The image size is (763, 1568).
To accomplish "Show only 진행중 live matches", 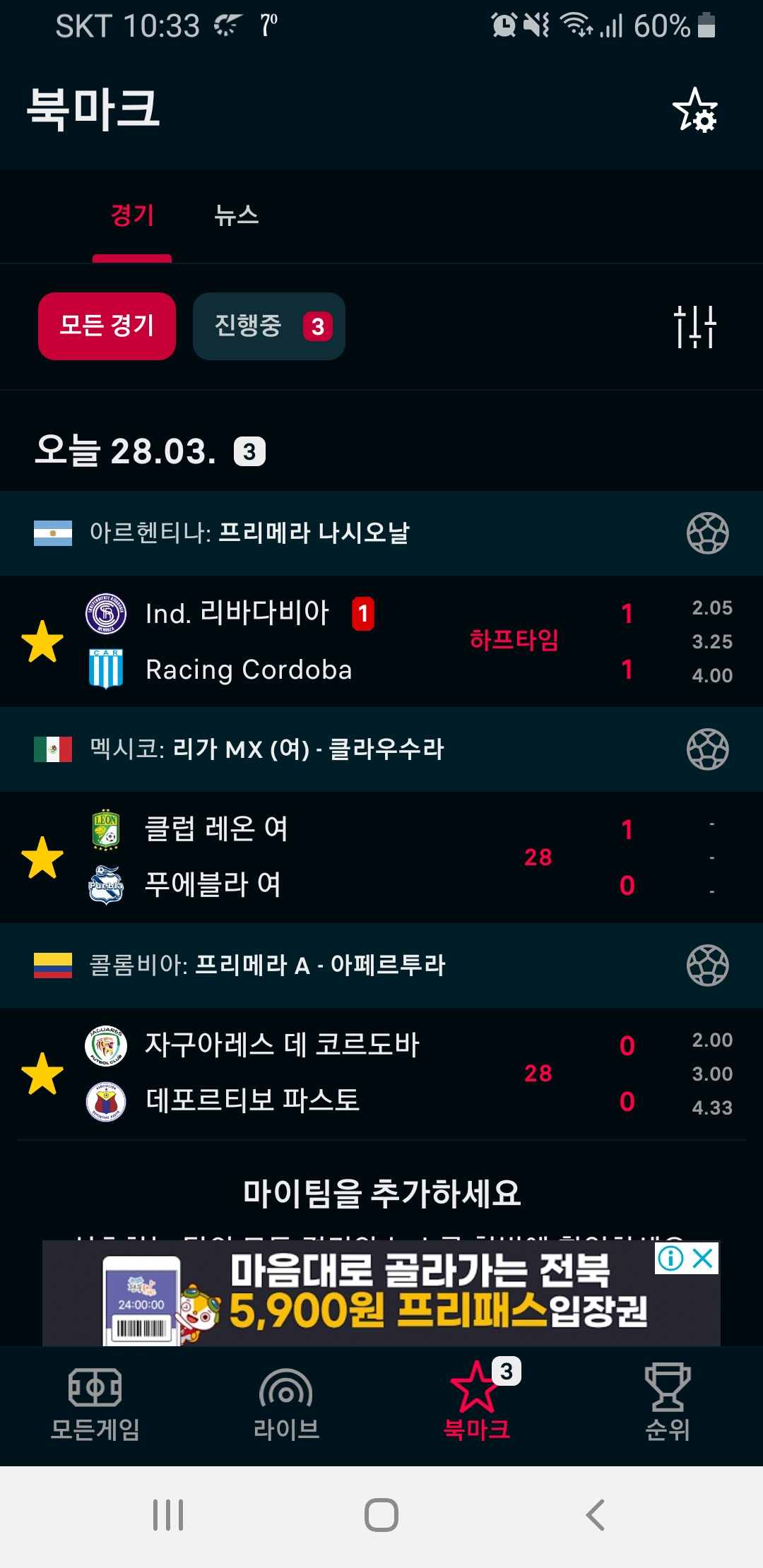I will pos(268,326).
